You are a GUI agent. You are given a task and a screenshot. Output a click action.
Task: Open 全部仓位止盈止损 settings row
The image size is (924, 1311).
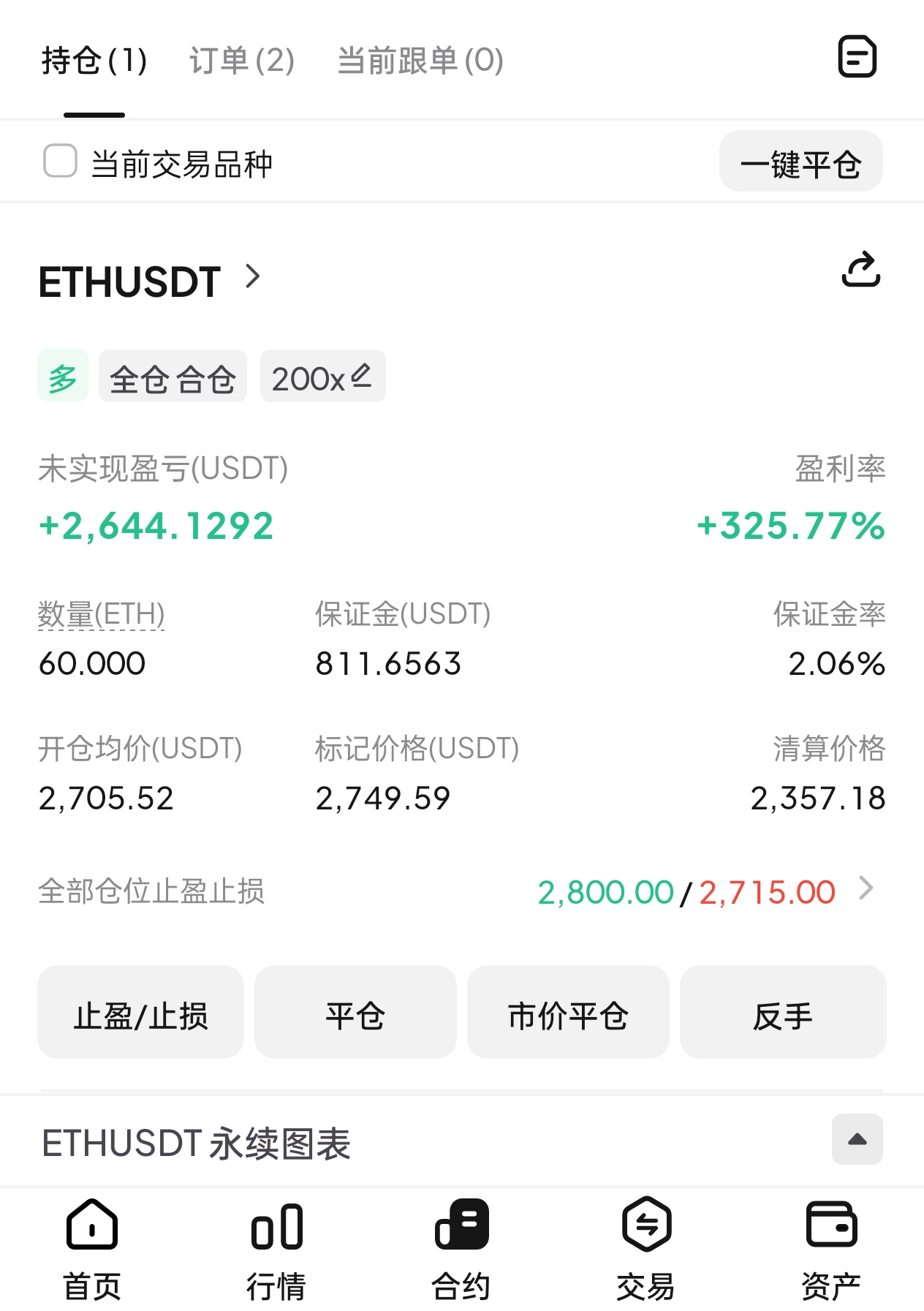pos(866,890)
